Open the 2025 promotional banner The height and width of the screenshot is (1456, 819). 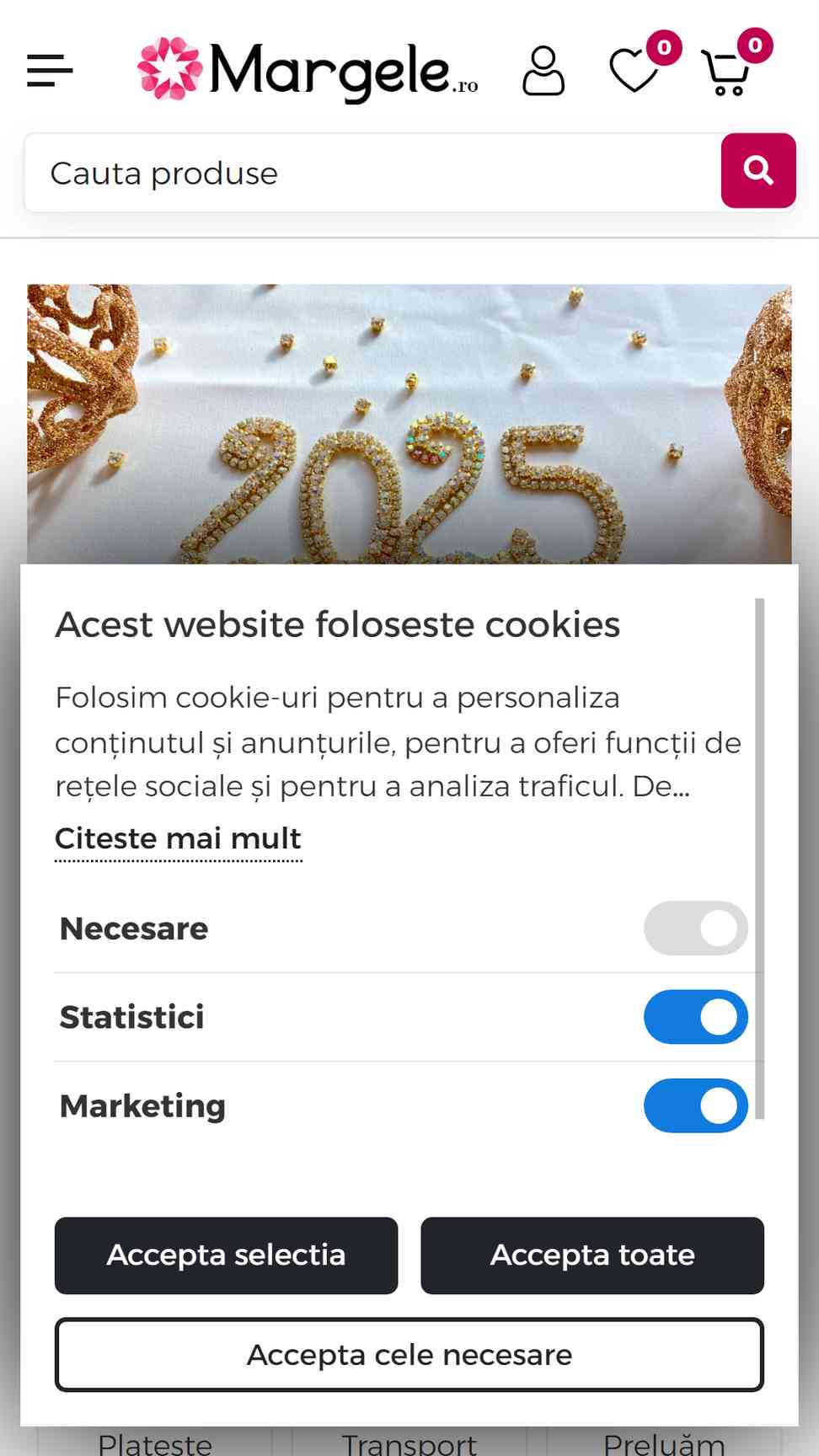(x=409, y=424)
